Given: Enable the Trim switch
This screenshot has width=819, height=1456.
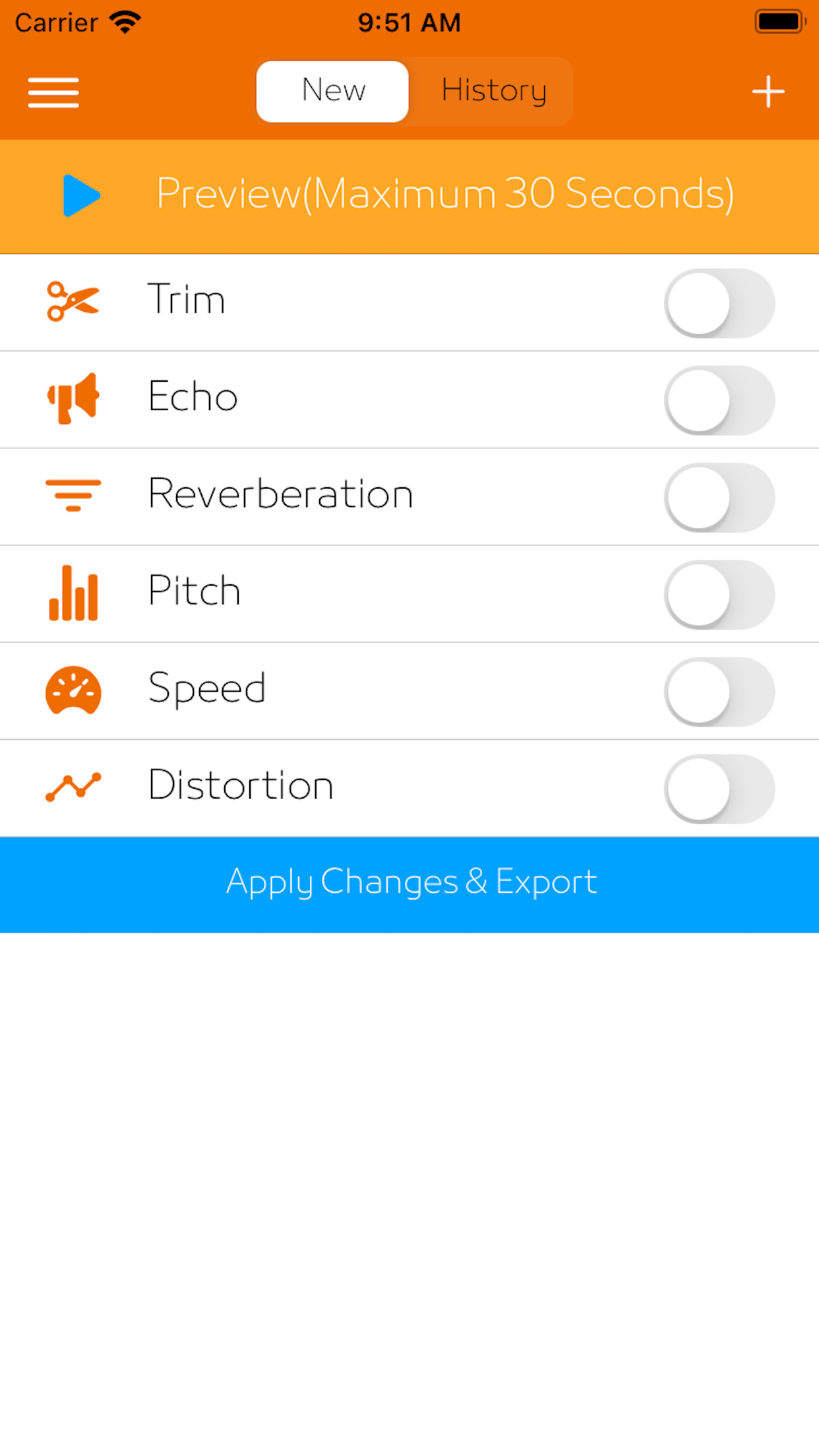Looking at the screenshot, I should click(x=719, y=303).
